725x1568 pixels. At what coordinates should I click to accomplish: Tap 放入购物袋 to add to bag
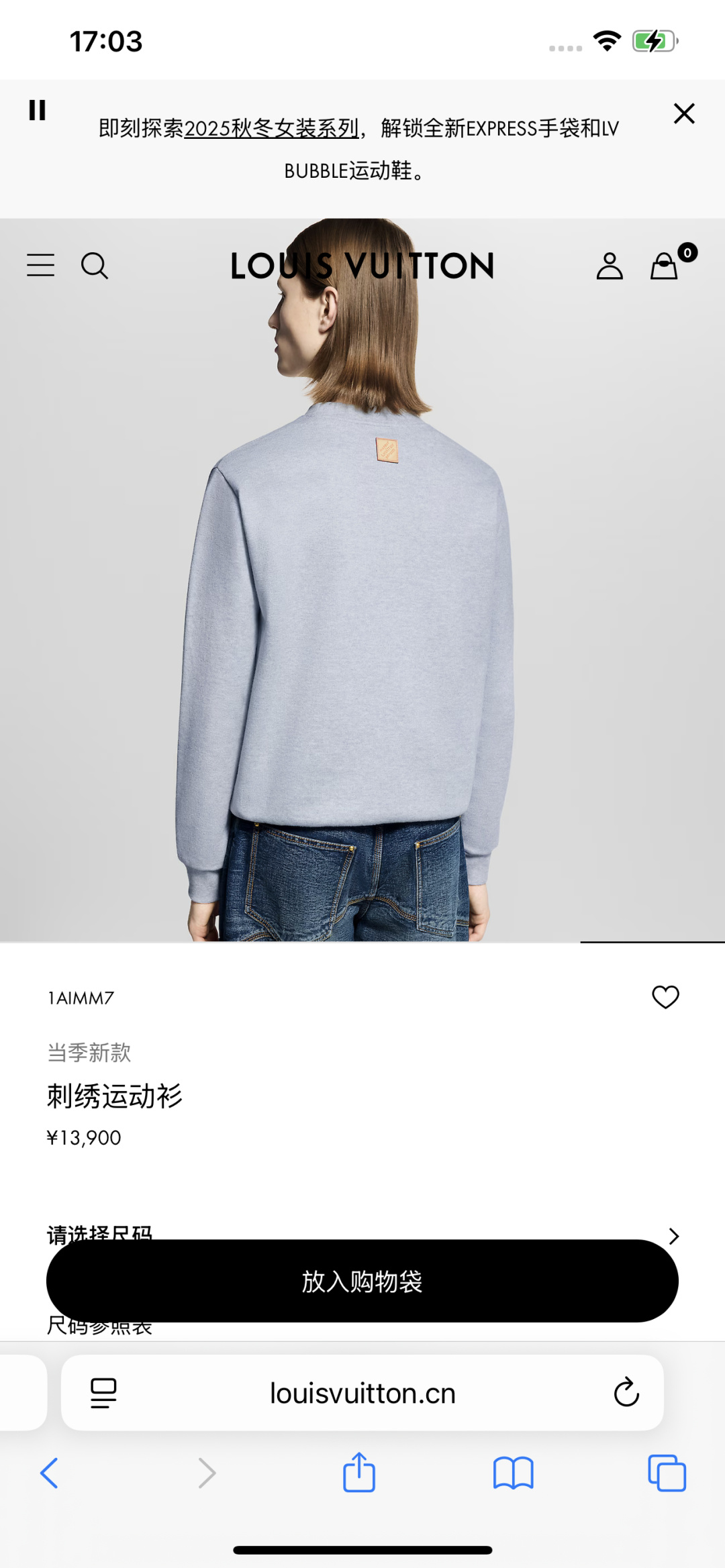pyautogui.click(x=362, y=1281)
